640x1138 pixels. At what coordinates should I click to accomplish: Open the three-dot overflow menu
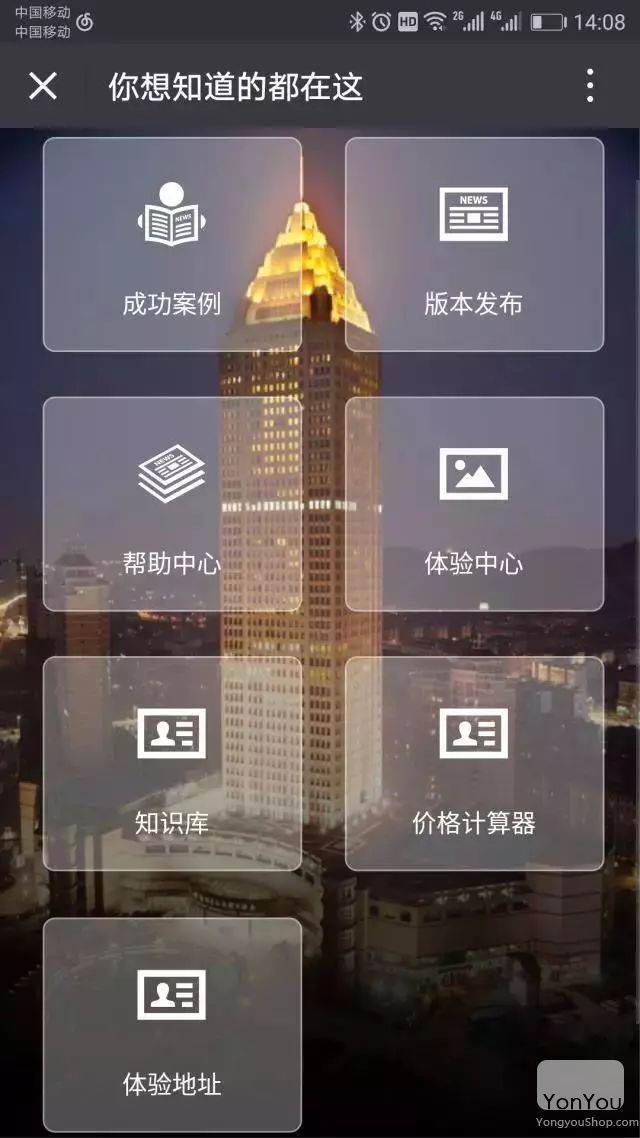point(590,86)
